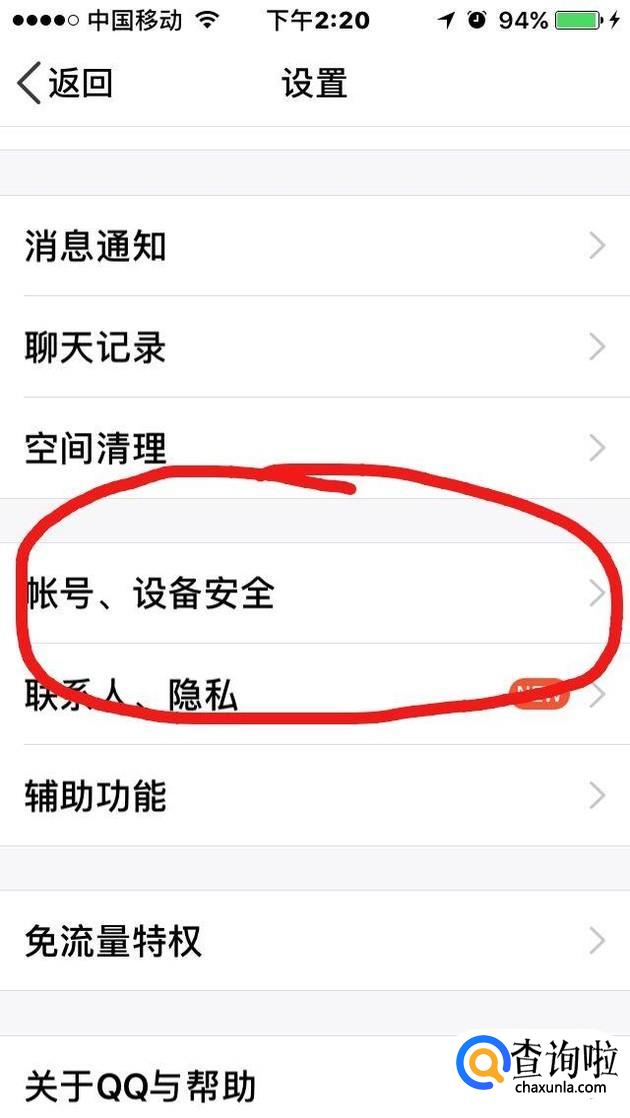The width and height of the screenshot is (630, 1118).
Task: Go back using the 返回 button
Action: tap(65, 83)
